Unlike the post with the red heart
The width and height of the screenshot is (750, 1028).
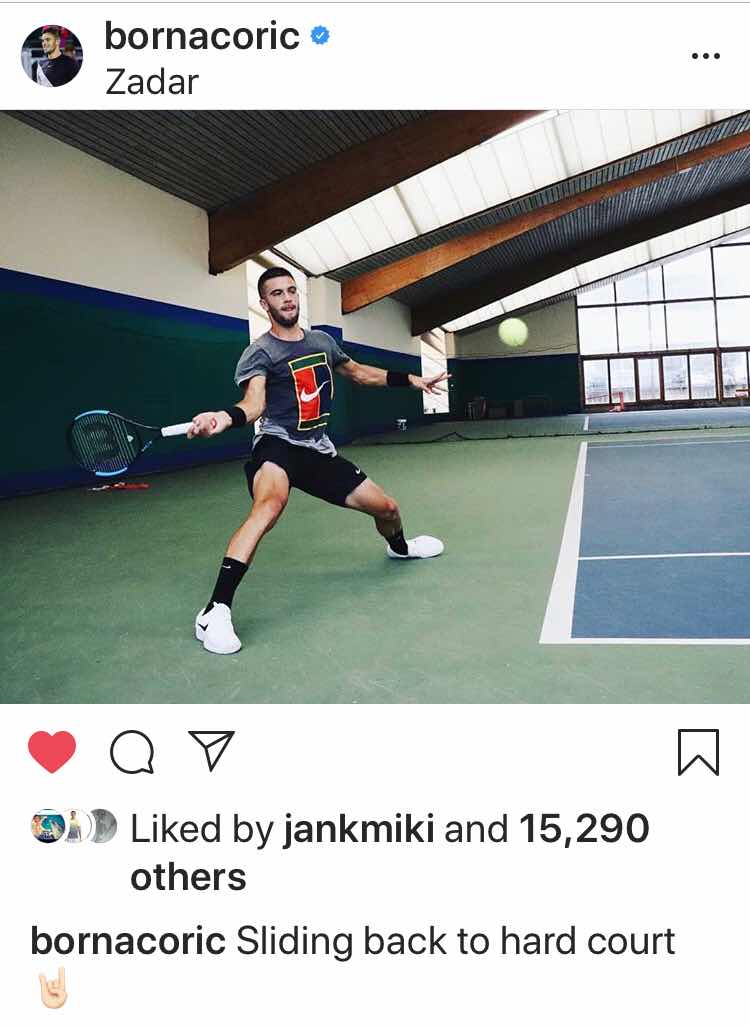pyautogui.click(x=52, y=752)
